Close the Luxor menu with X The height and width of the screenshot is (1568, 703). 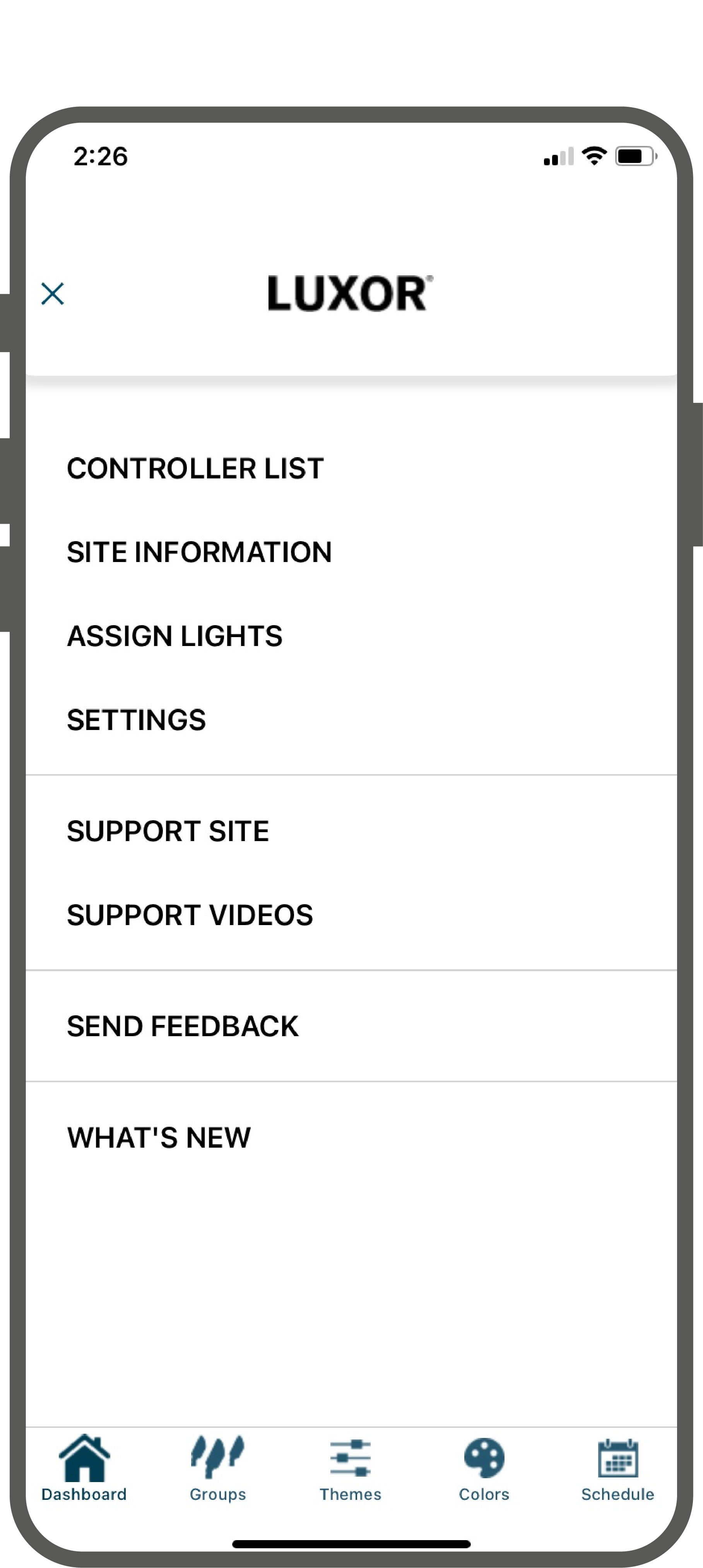click(53, 293)
